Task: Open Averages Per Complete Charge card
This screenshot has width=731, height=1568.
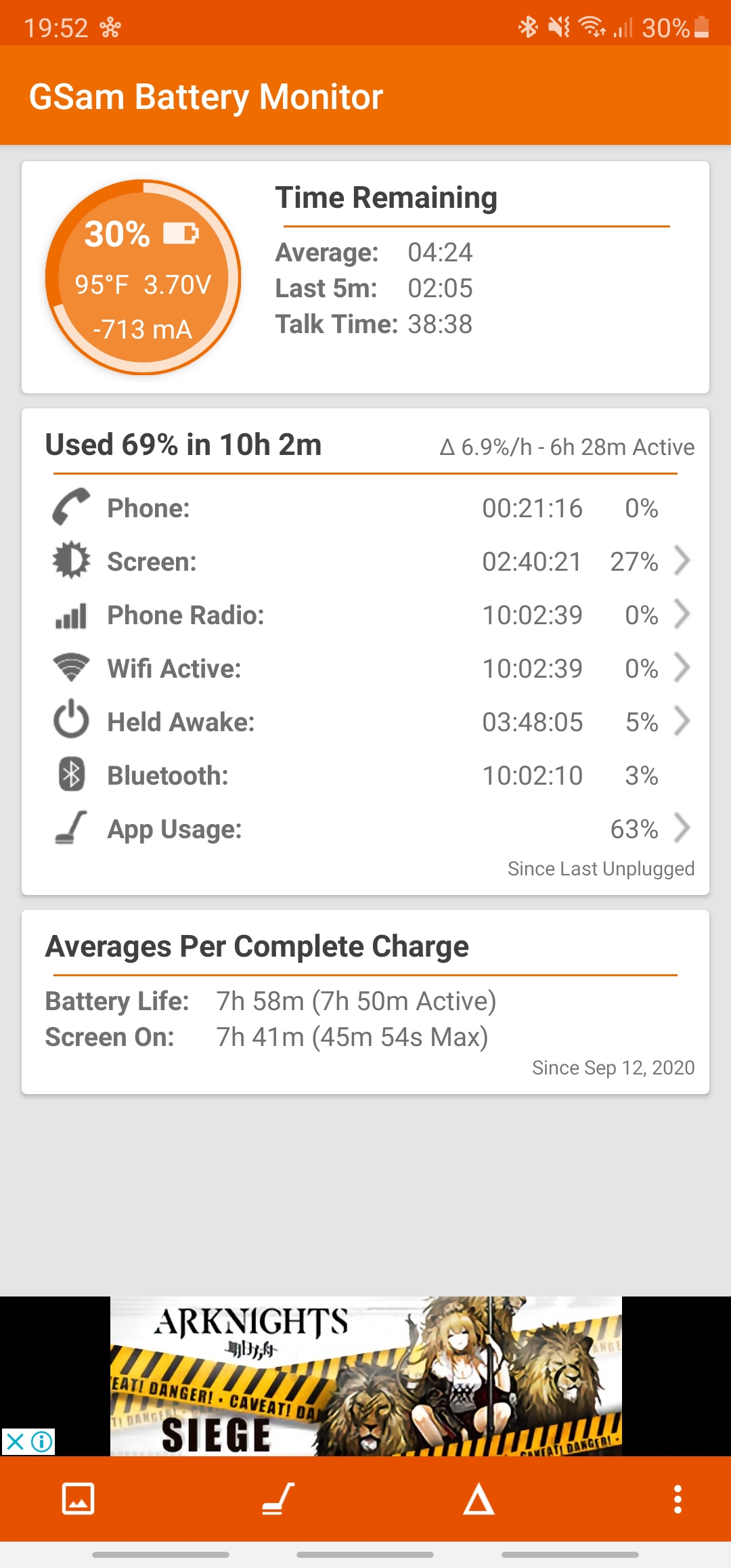Action: click(x=365, y=1002)
